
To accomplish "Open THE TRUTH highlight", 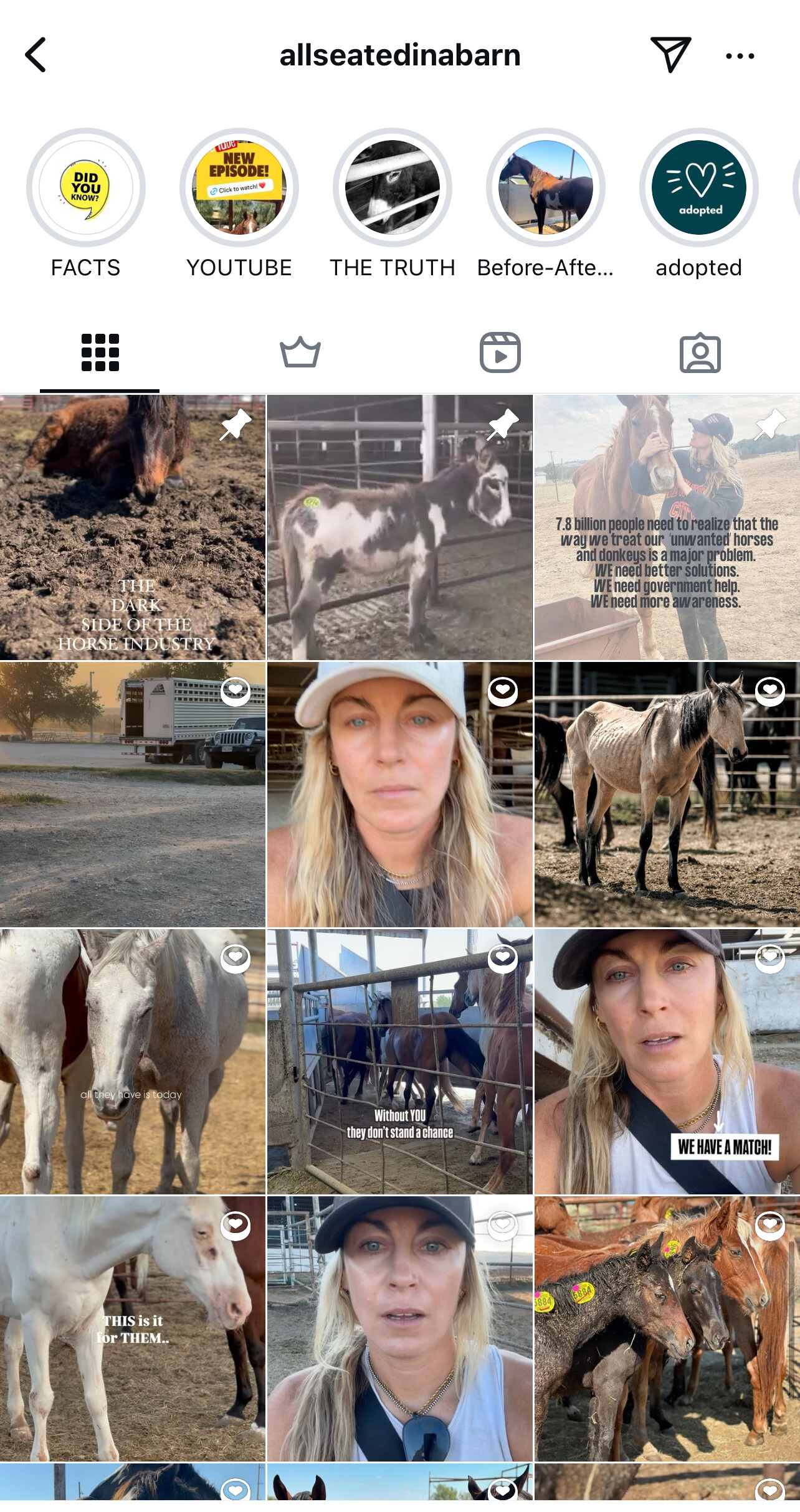I will (393, 187).
